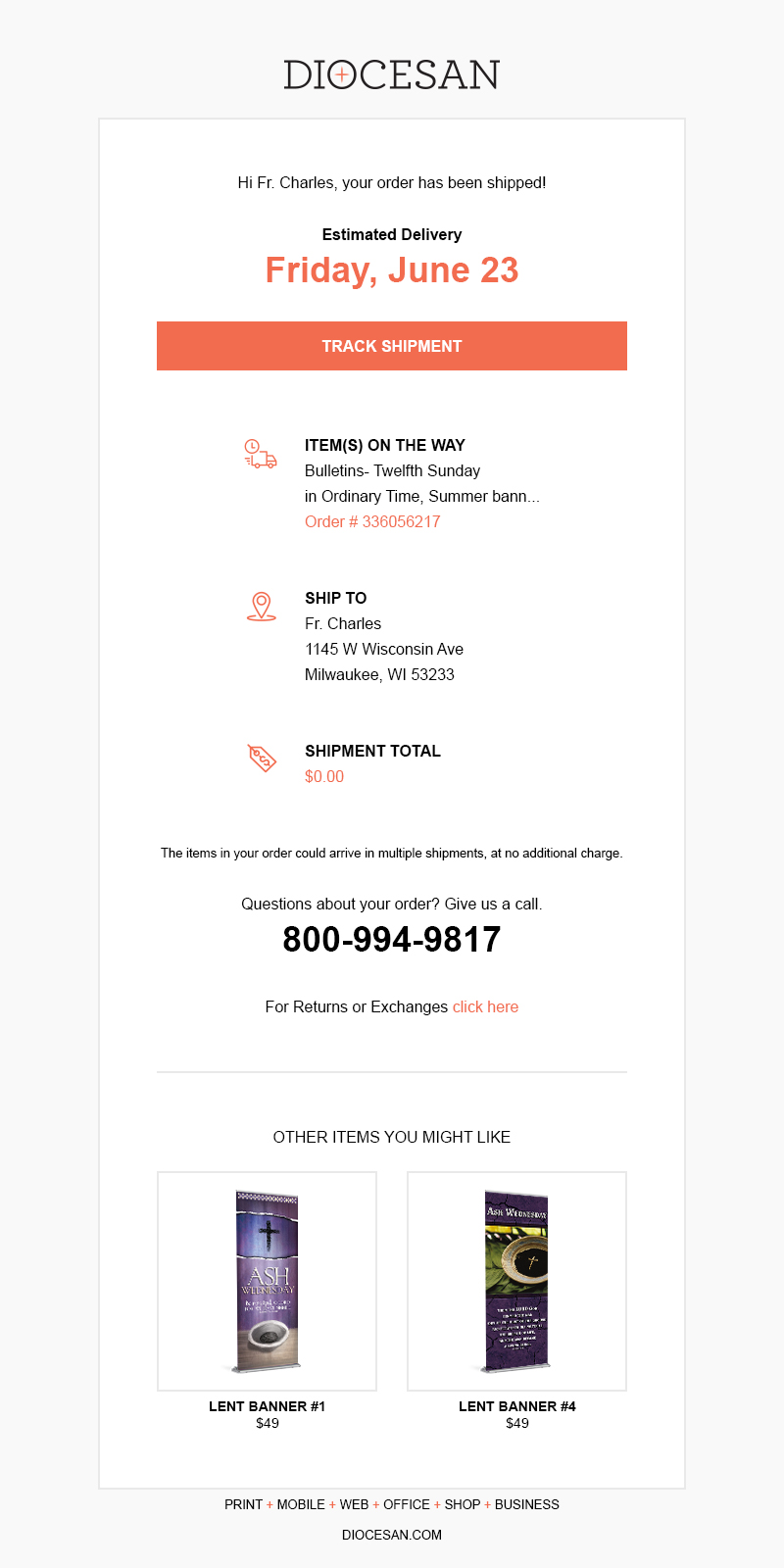Open order number 336056217 link
This screenshot has width=784, height=1568.
pyautogui.click(x=372, y=521)
